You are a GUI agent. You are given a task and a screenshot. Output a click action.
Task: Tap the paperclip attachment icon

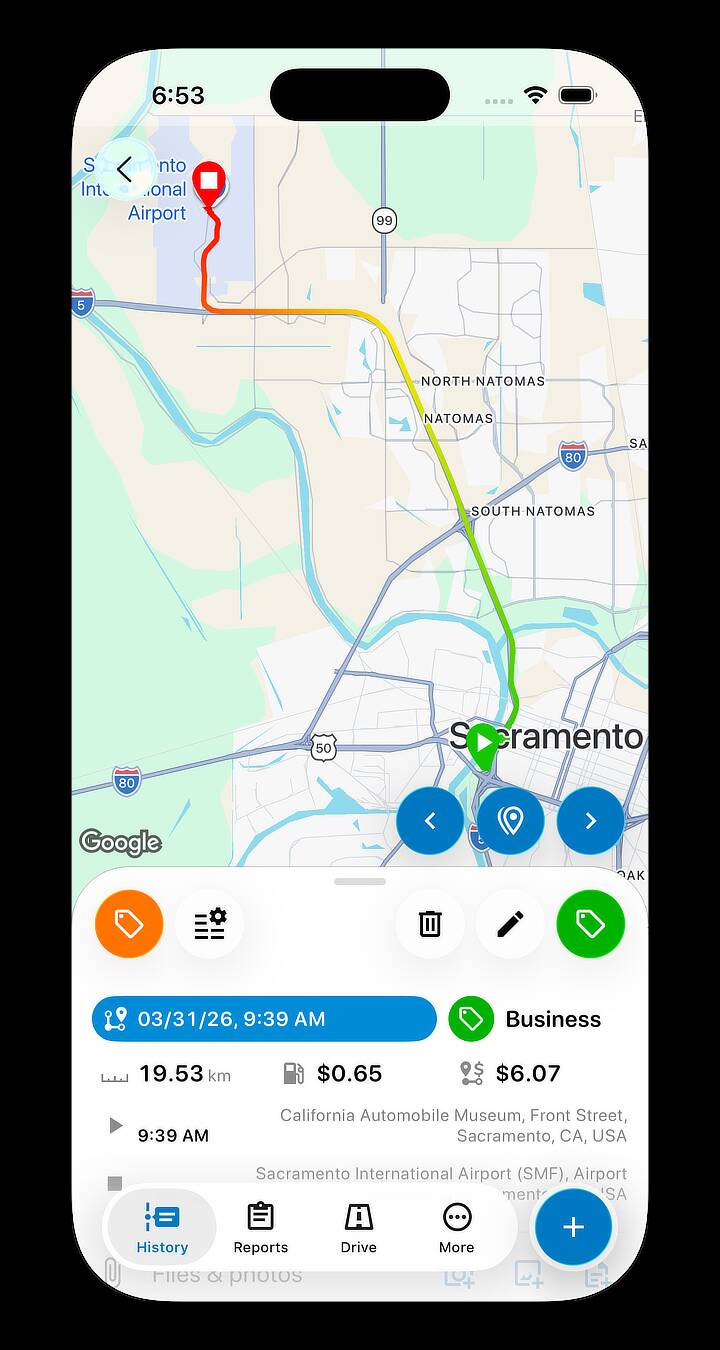click(x=112, y=1274)
